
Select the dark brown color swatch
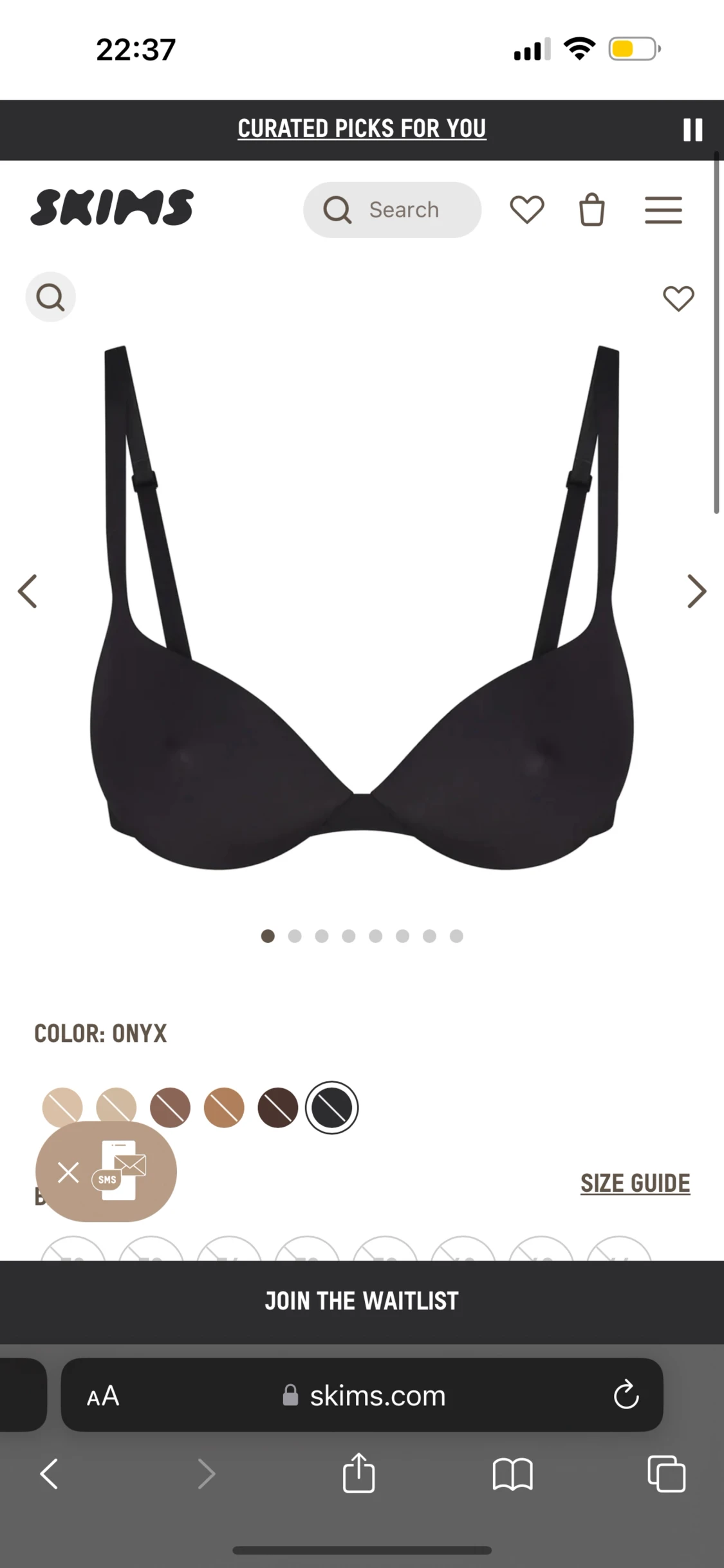click(278, 1108)
